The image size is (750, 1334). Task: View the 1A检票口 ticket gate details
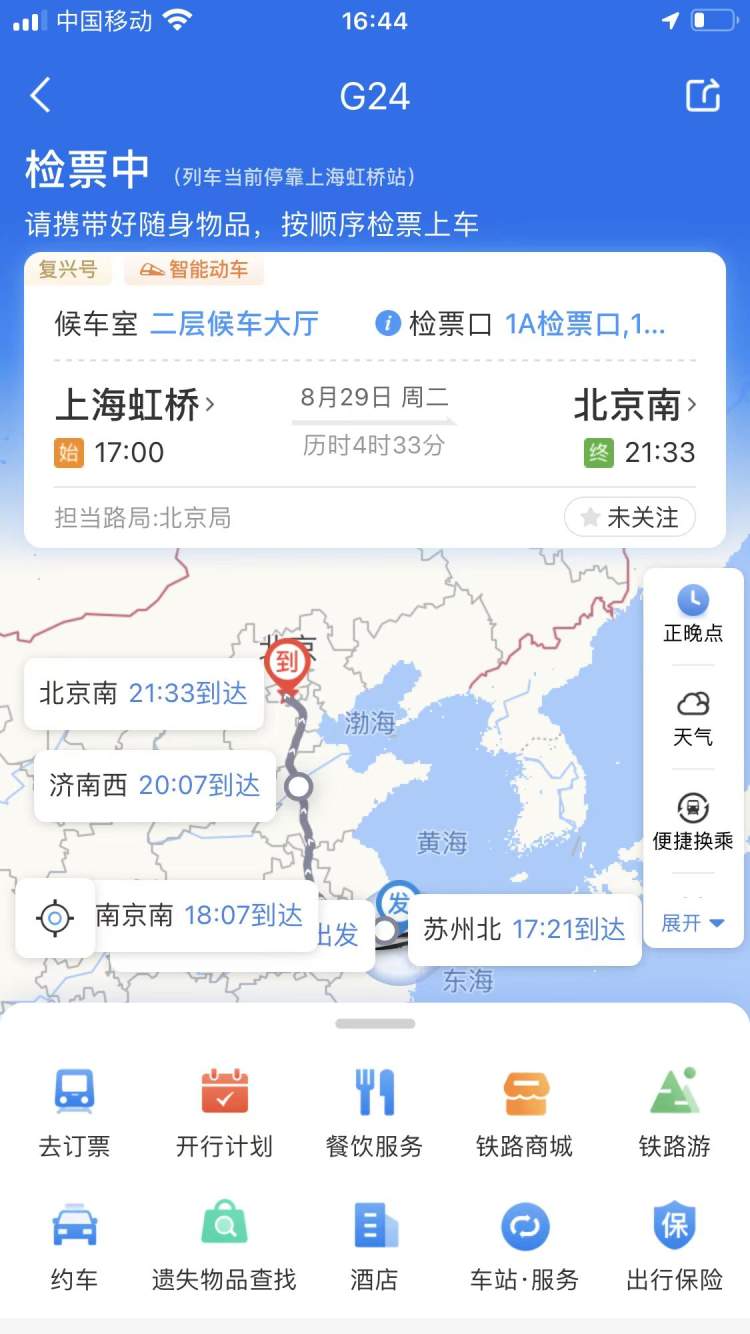point(584,324)
